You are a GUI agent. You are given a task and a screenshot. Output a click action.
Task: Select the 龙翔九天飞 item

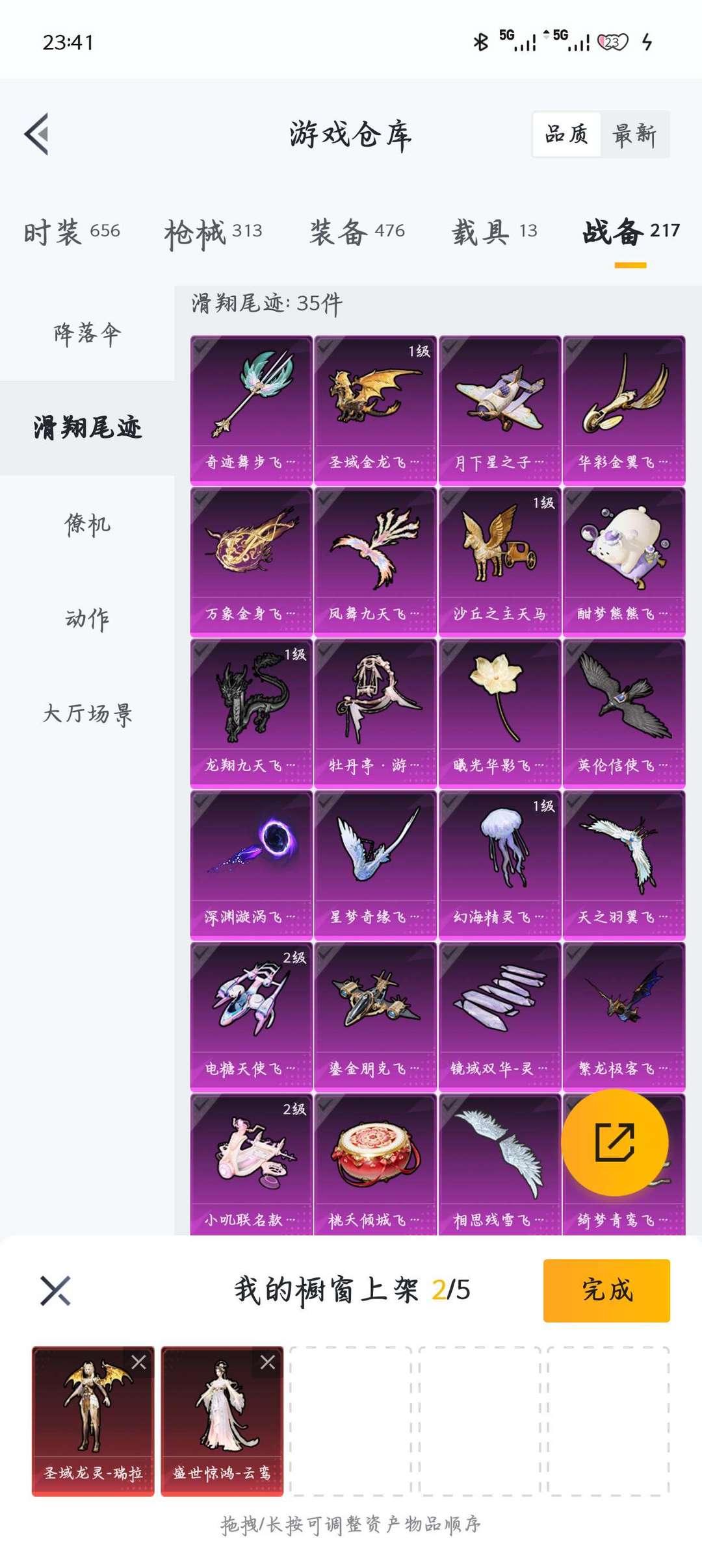(x=251, y=713)
